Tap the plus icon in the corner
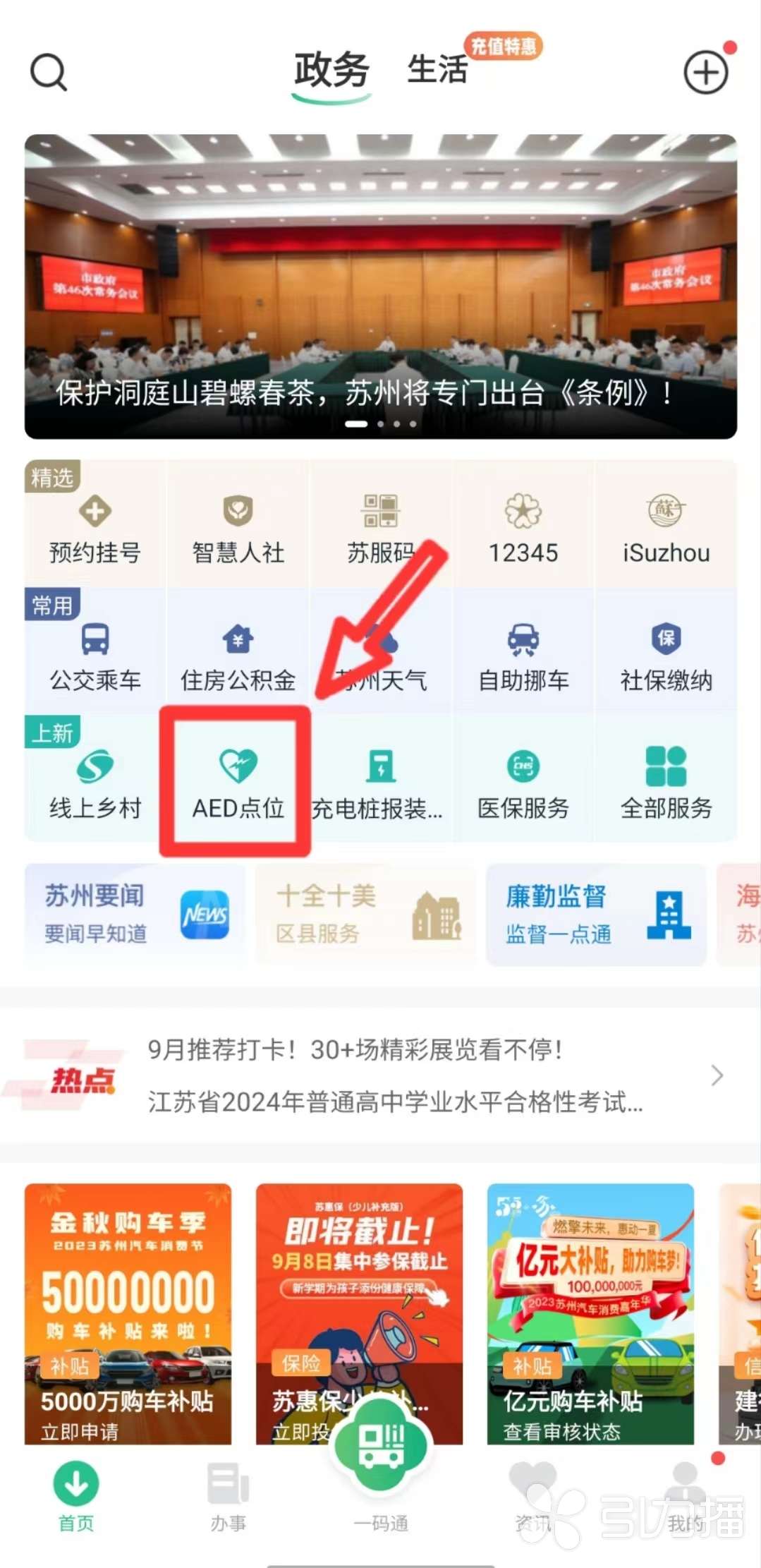Image resolution: width=761 pixels, height=1568 pixels. click(705, 72)
